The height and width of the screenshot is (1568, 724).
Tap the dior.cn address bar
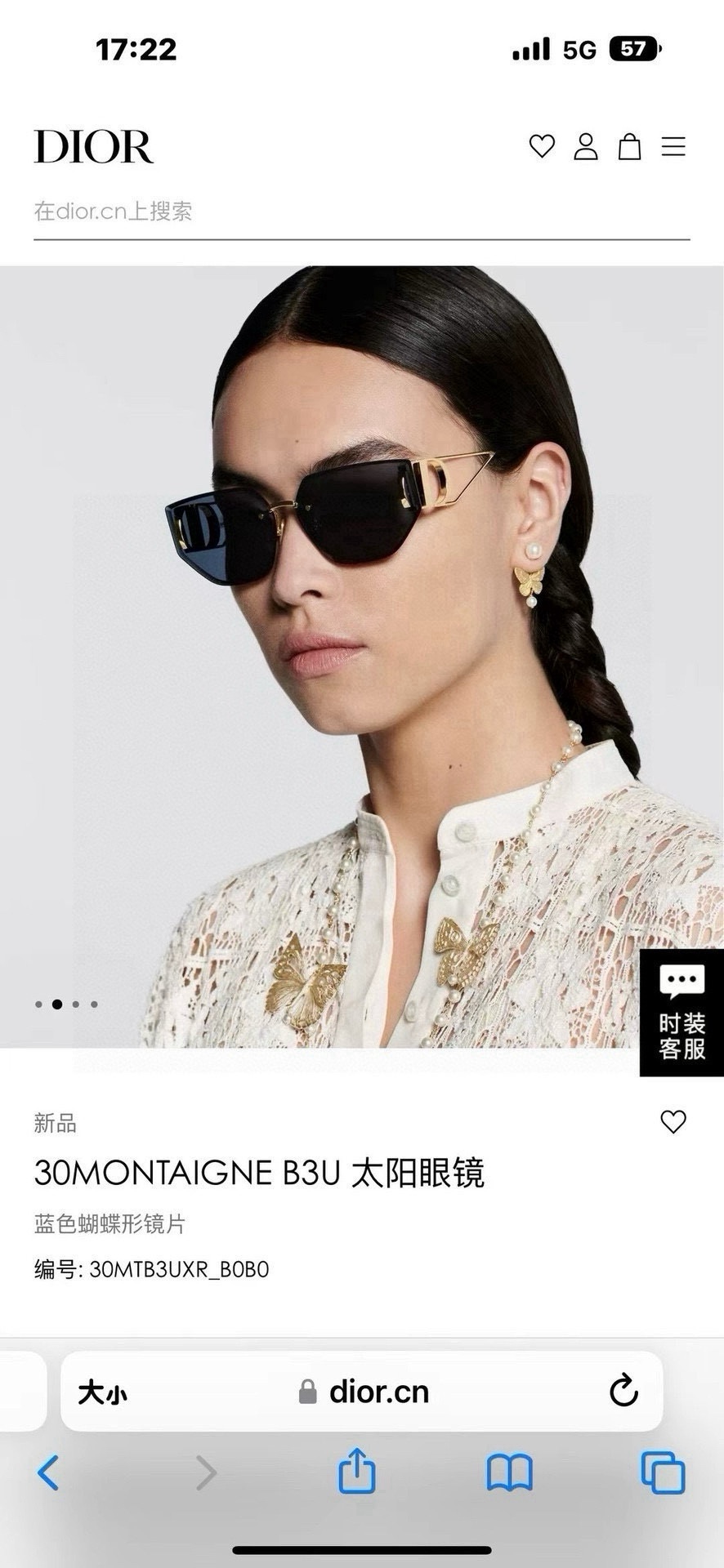tap(378, 1392)
